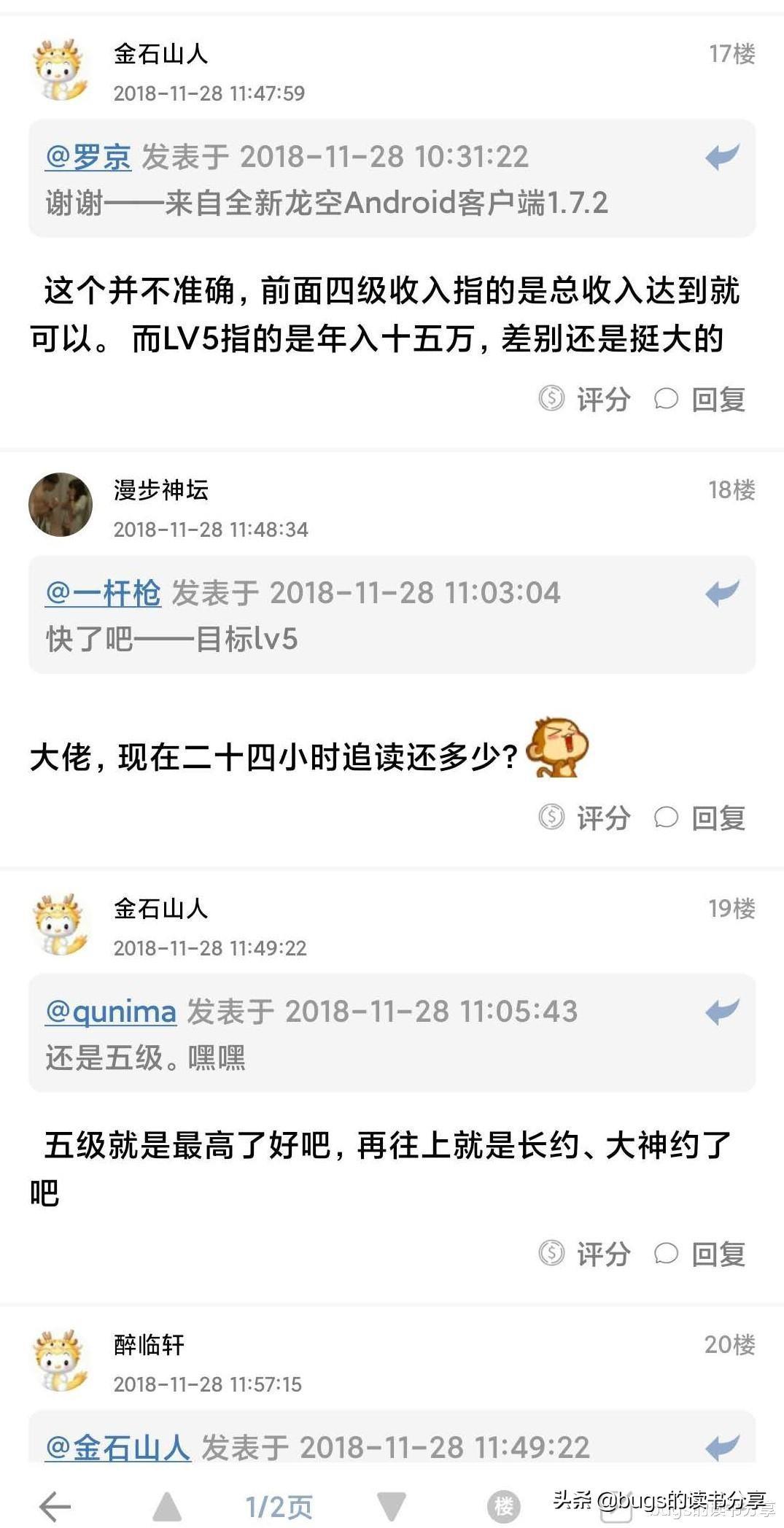Screen dimensions: 784x1528
Task: Jump to 罗京's quoted post arrow
Action: point(722,157)
